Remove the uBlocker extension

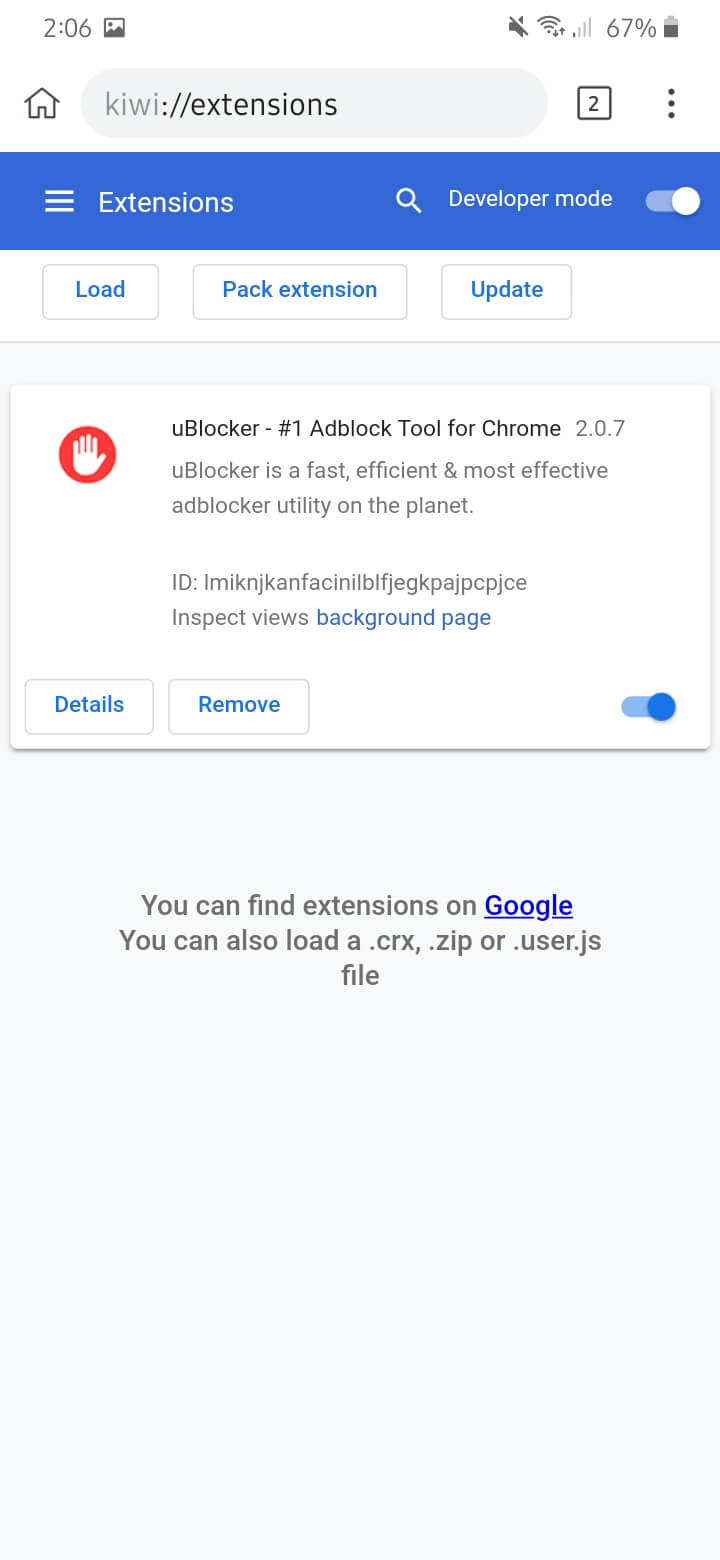pyautogui.click(x=238, y=706)
